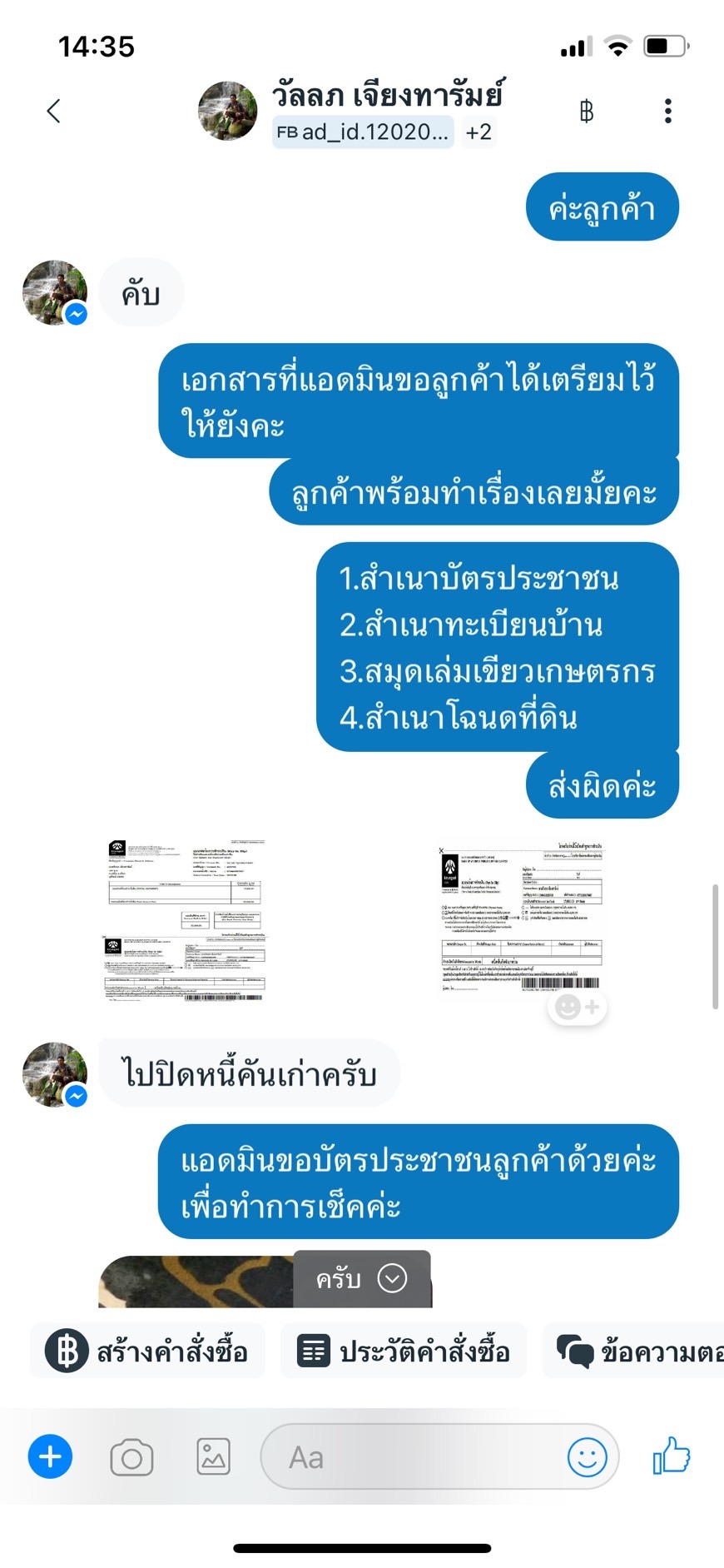Jump to latest message ครับ
724x1568 pixels.
tap(362, 1278)
